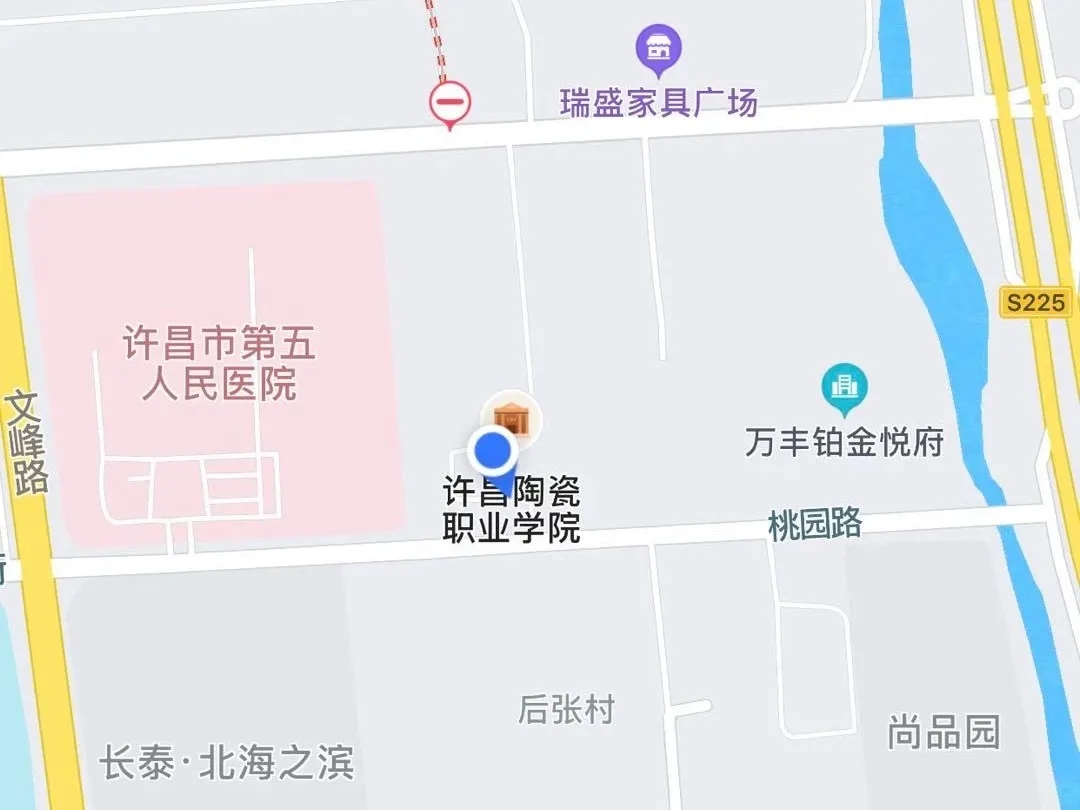
Task: Open the 许昌陶瓷职业学院 place marker
Action: (x=513, y=417)
